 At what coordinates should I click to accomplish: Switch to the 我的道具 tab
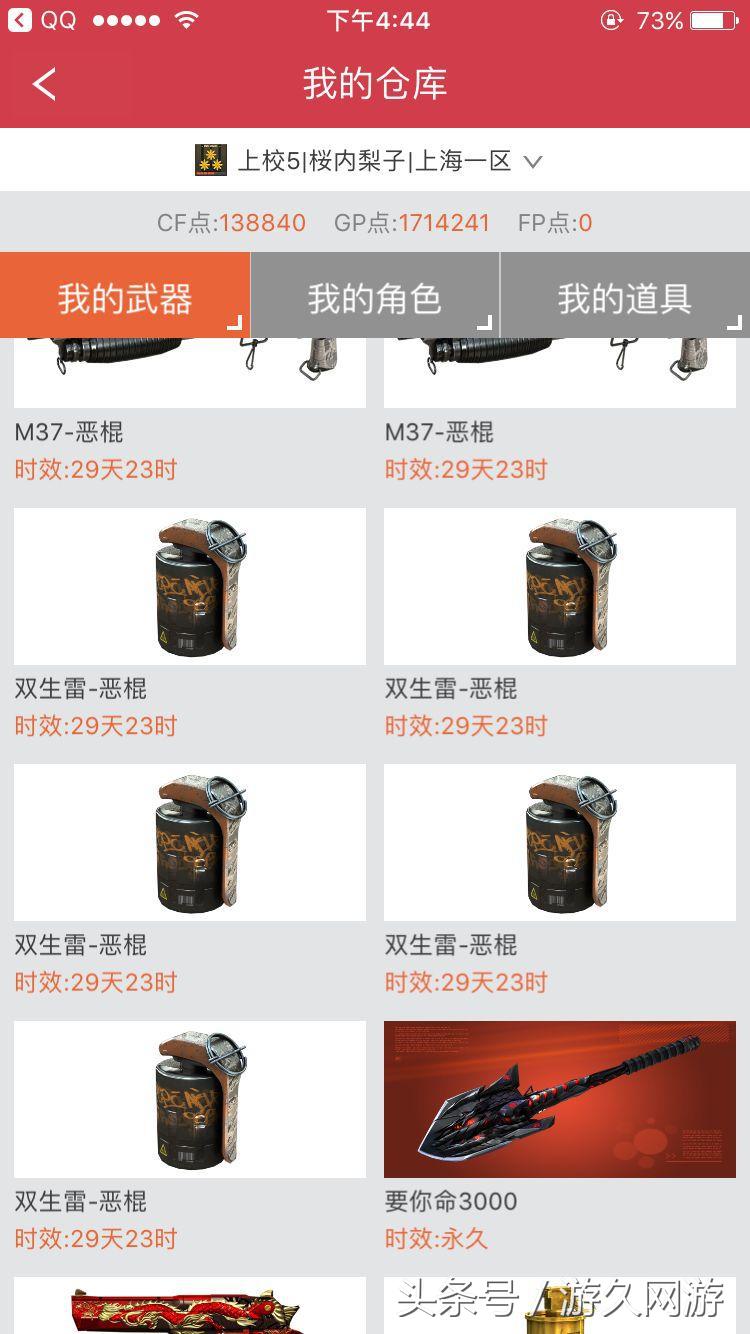[625, 297]
